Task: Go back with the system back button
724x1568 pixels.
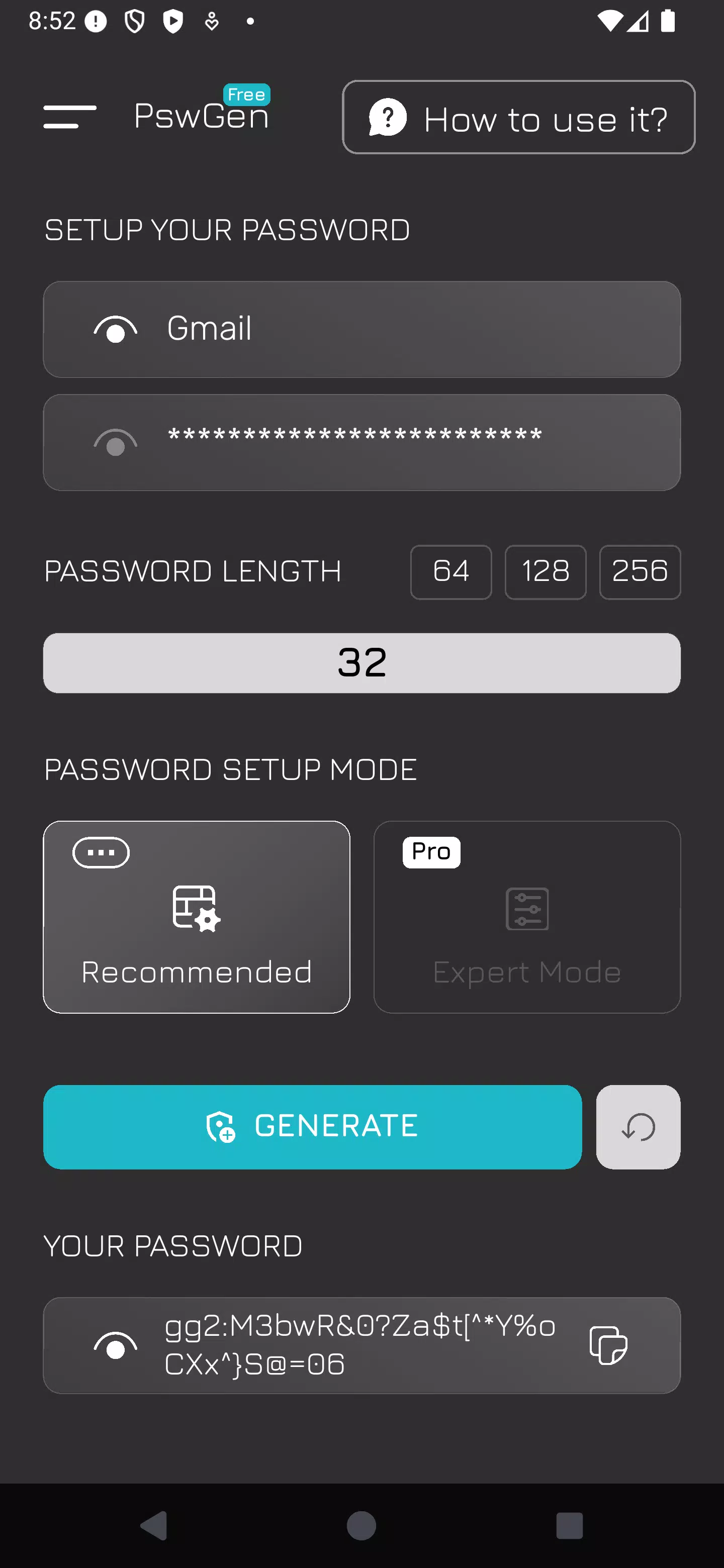Action: [x=153, y=1525]
